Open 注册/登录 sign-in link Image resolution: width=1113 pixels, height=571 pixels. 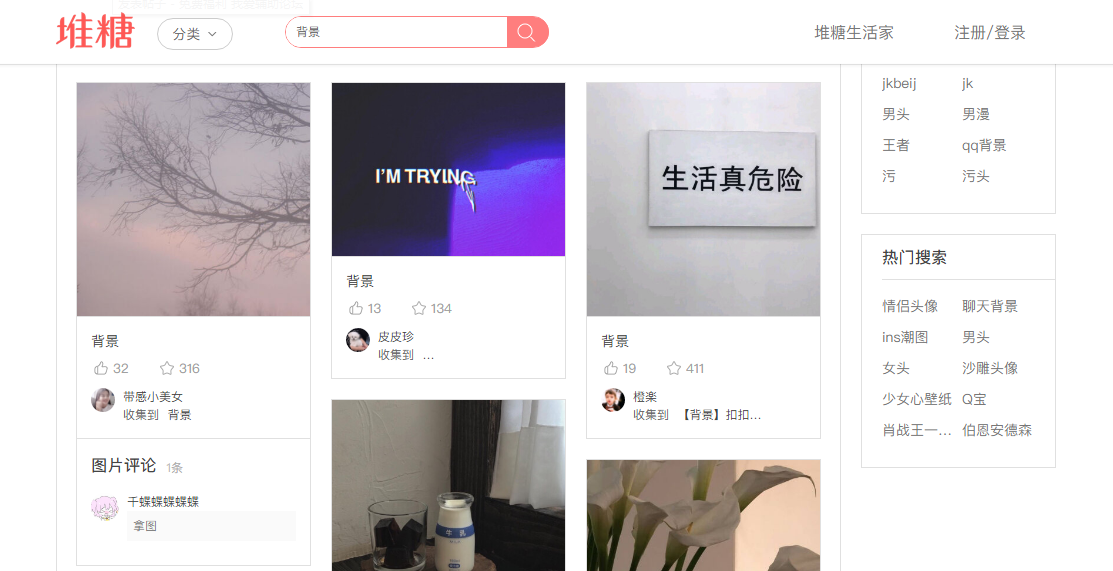click(989, 33)
